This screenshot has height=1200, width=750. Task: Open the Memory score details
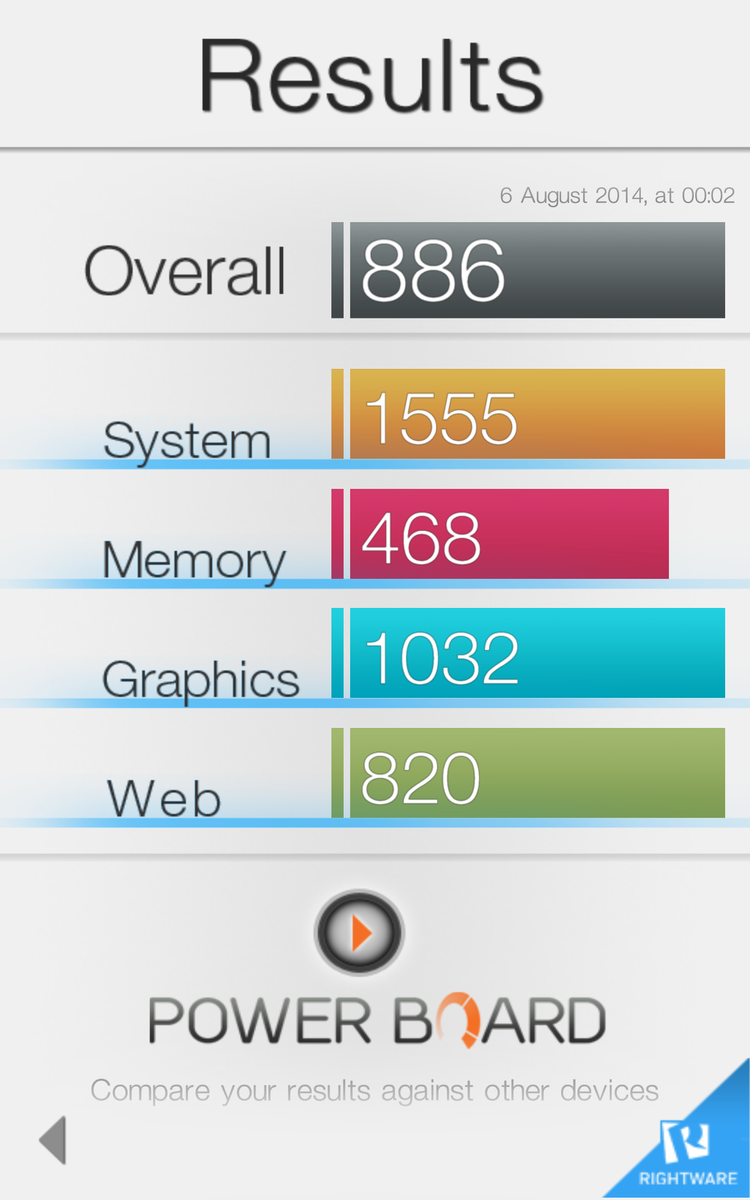click(x=508, y=535)
